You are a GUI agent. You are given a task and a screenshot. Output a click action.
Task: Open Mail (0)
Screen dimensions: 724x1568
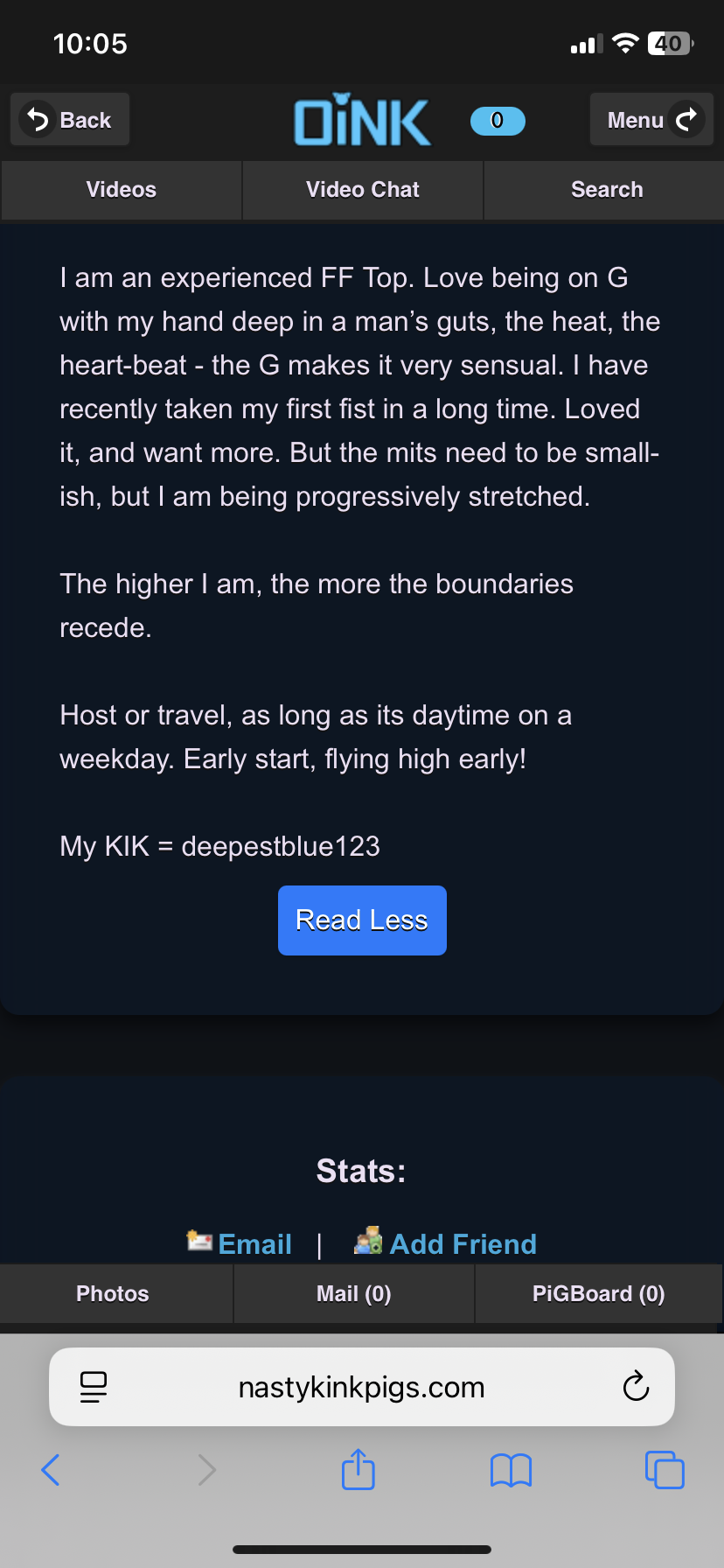coord(353,1294)
